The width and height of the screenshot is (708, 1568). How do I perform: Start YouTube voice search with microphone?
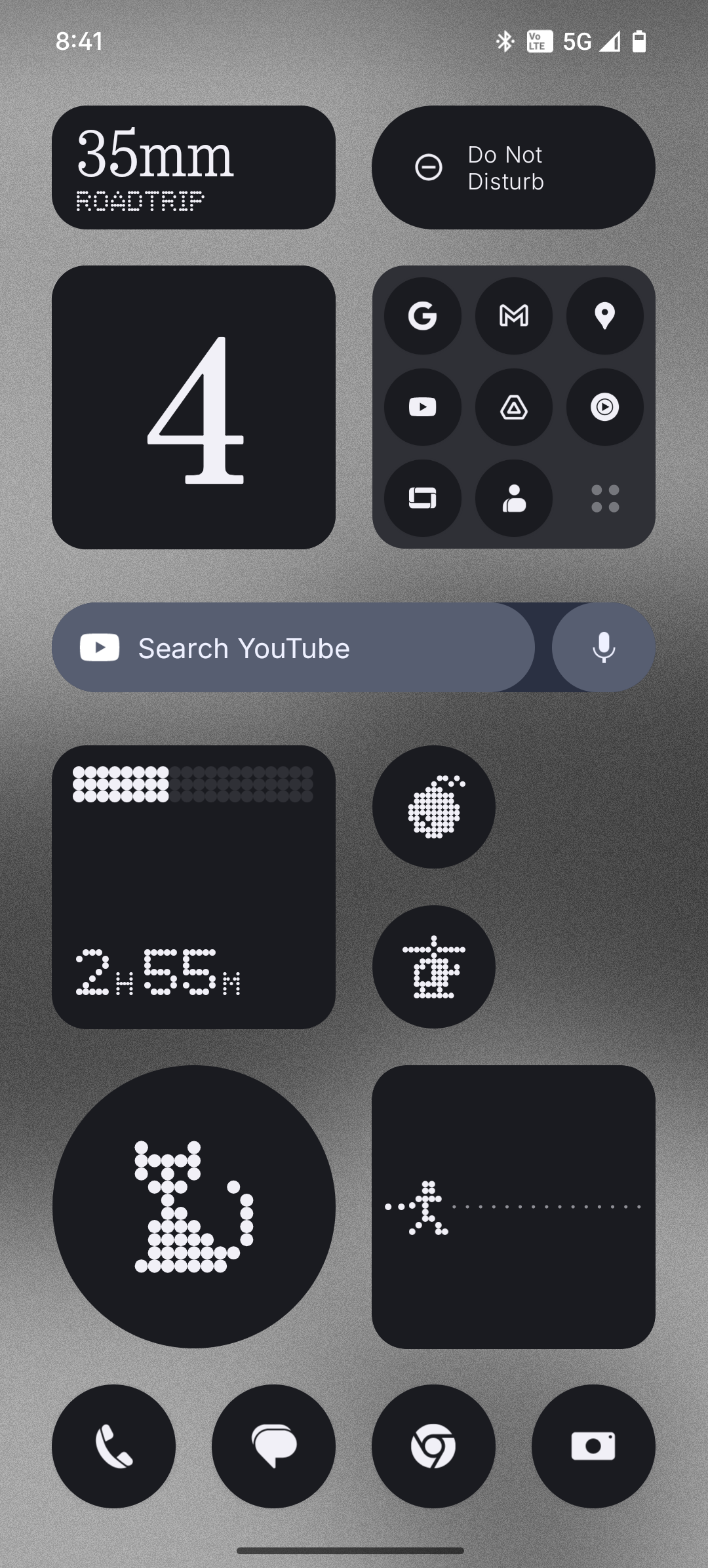[603, 648]
